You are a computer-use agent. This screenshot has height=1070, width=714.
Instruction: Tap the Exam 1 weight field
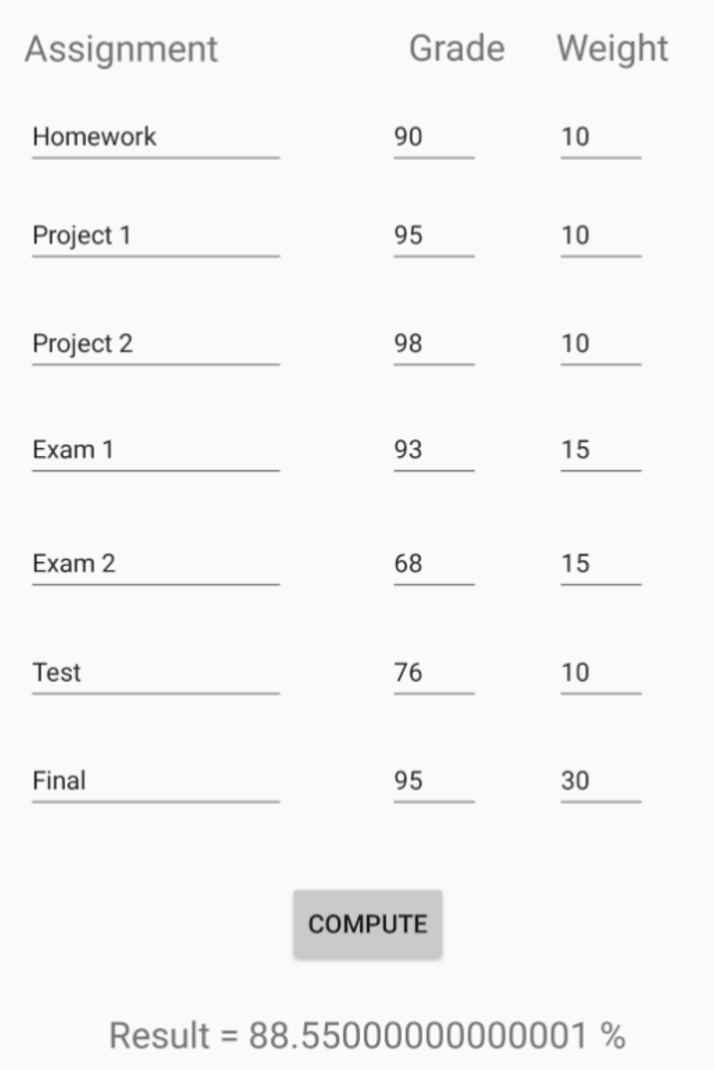click(x=600, y=450)
